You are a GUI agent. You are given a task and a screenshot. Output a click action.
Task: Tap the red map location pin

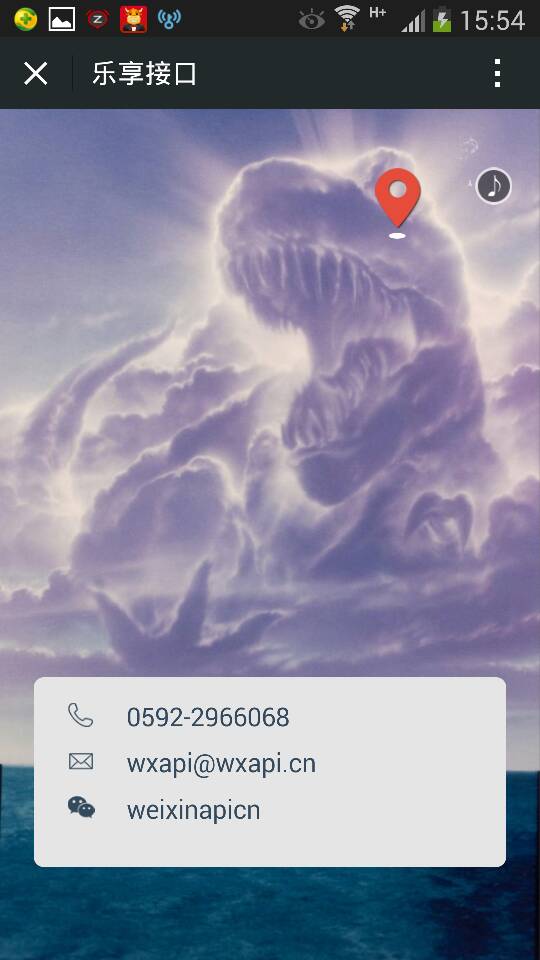point(397,200)
